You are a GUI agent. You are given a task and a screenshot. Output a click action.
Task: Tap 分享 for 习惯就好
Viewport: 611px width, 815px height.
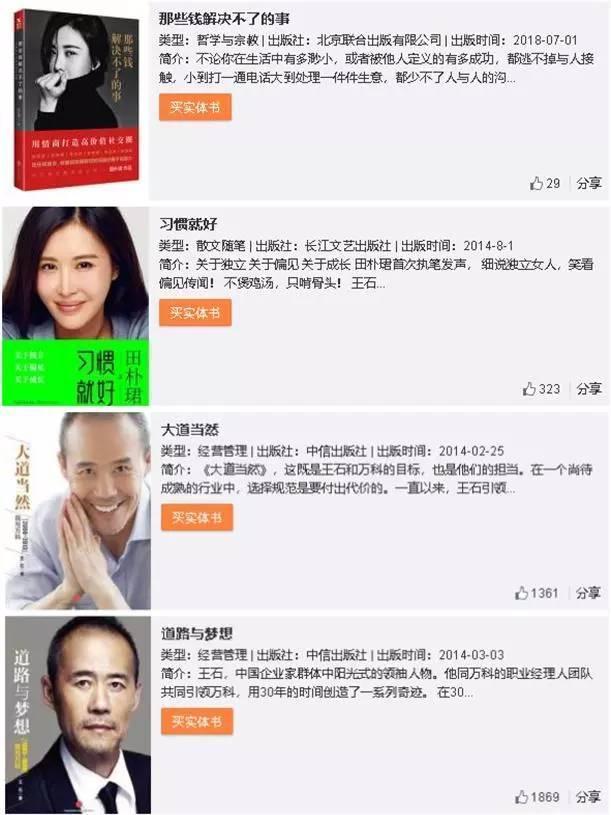[x=589, y=388]
